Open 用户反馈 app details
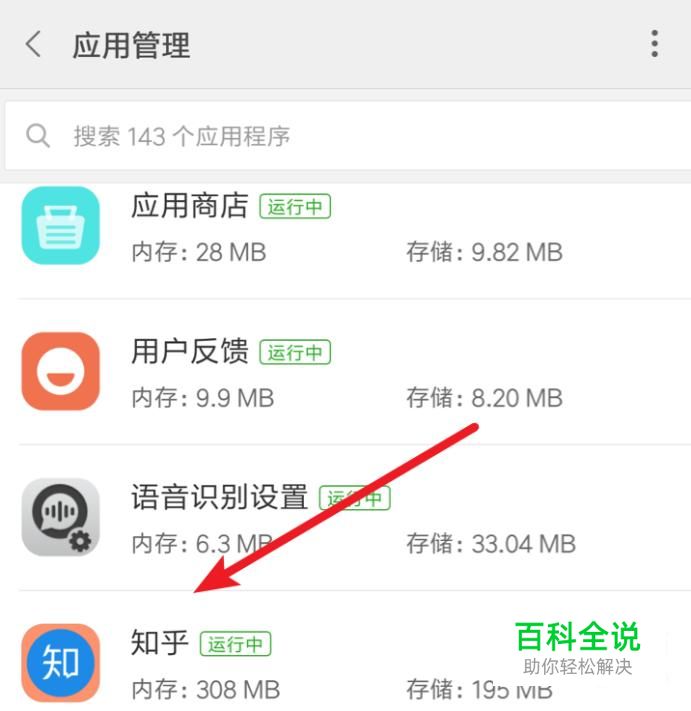This screenshot has width=691, height=711. (345, 372)
